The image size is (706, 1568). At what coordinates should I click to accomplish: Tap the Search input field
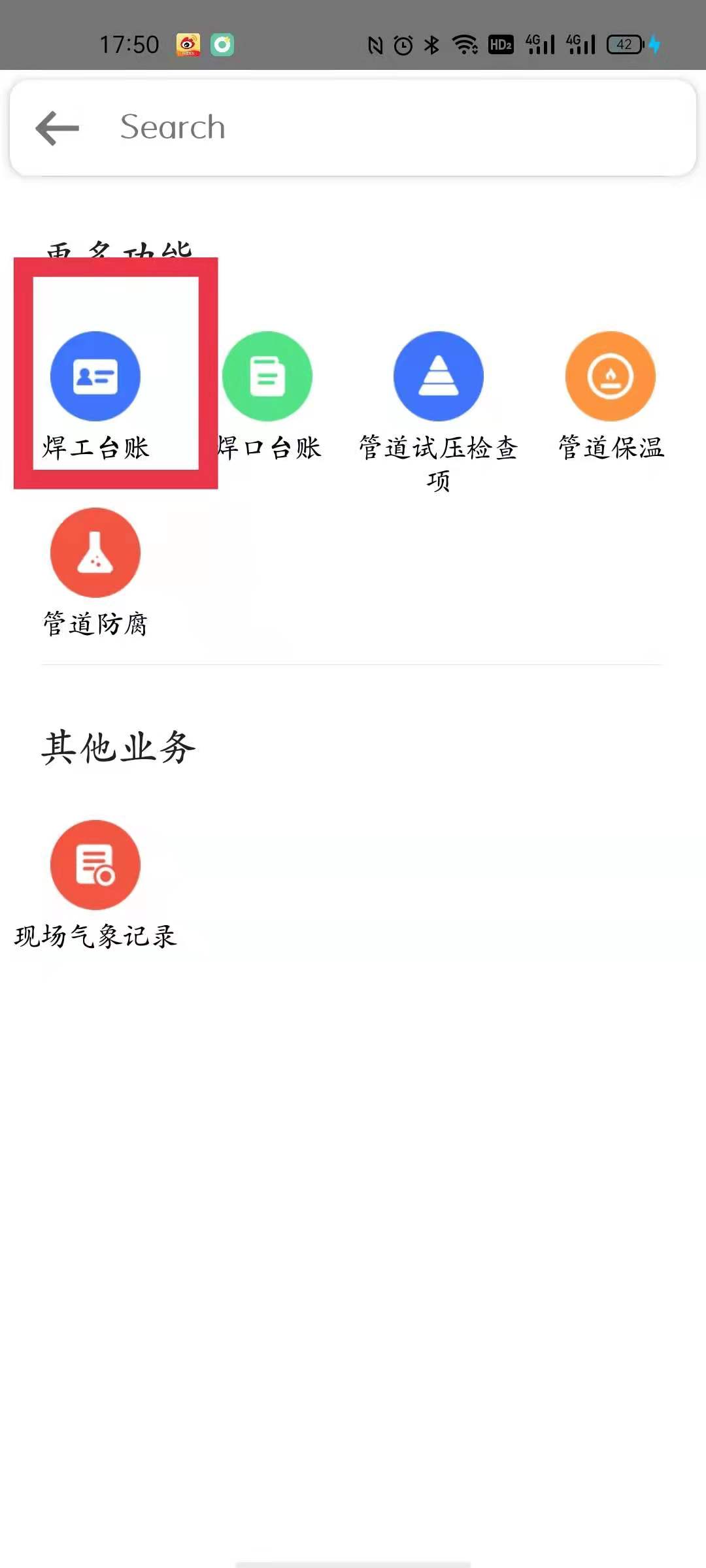coord(327,126)
